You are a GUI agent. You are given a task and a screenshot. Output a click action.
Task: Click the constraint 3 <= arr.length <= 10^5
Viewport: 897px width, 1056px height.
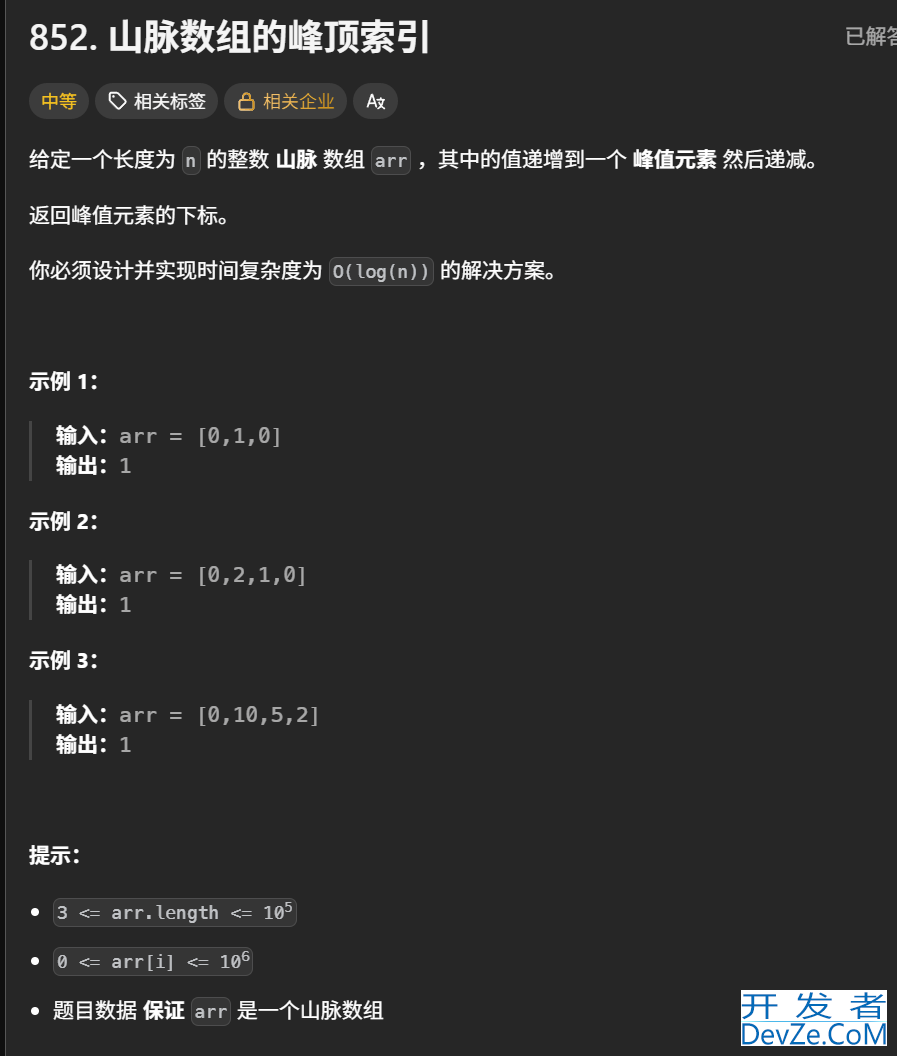coord(174,911)
